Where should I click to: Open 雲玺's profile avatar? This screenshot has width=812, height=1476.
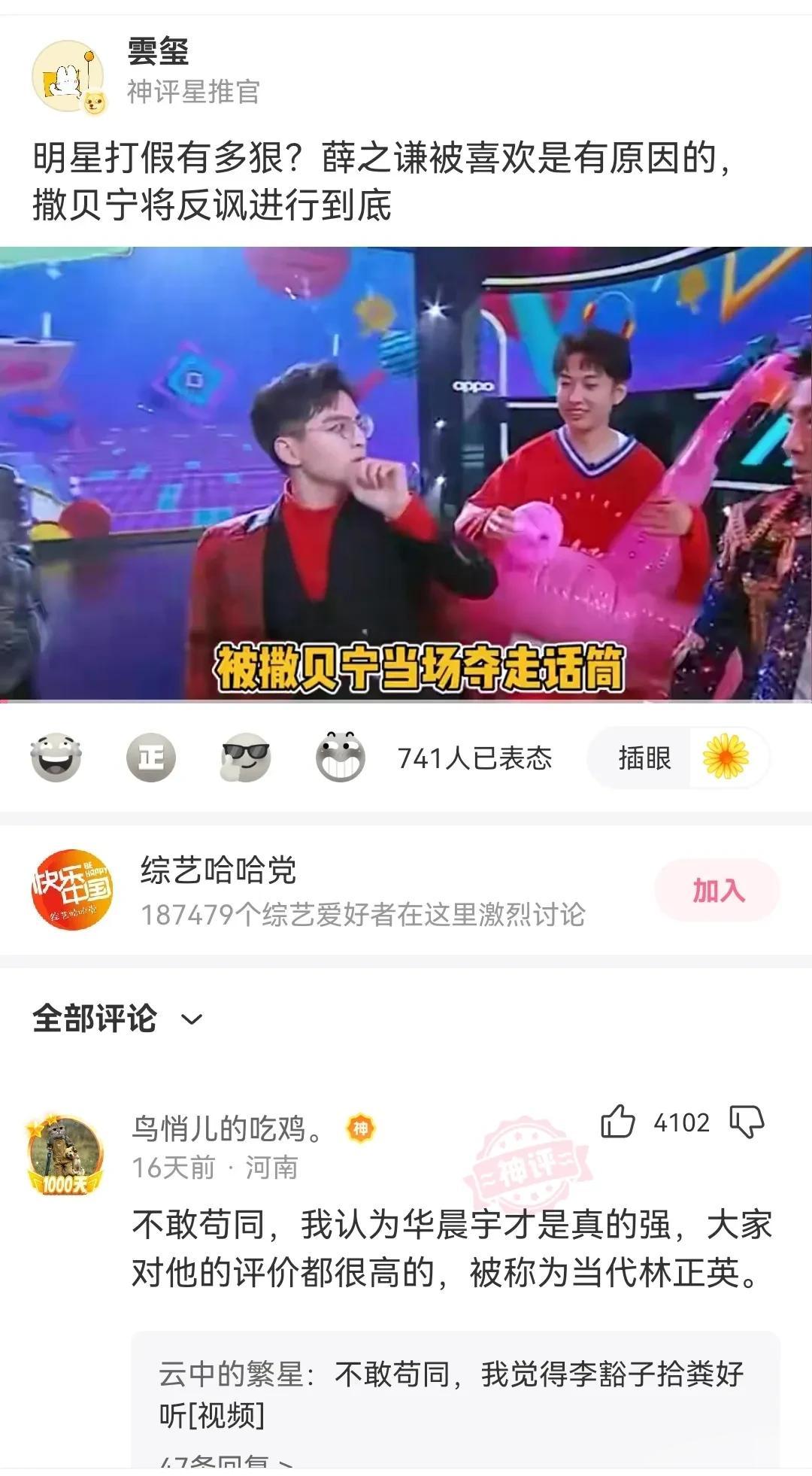68,75
